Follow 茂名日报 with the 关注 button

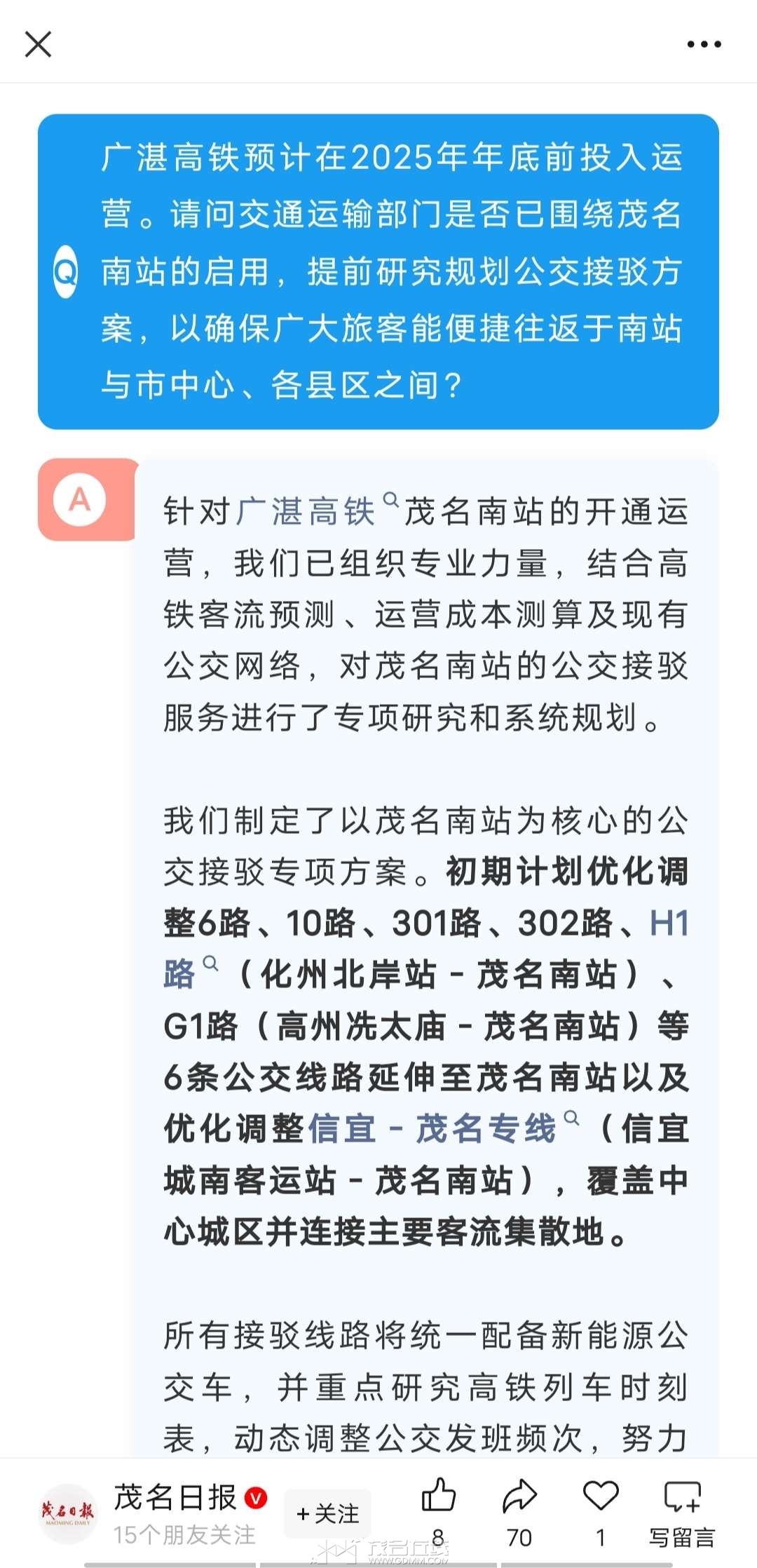pos(327,1513)
